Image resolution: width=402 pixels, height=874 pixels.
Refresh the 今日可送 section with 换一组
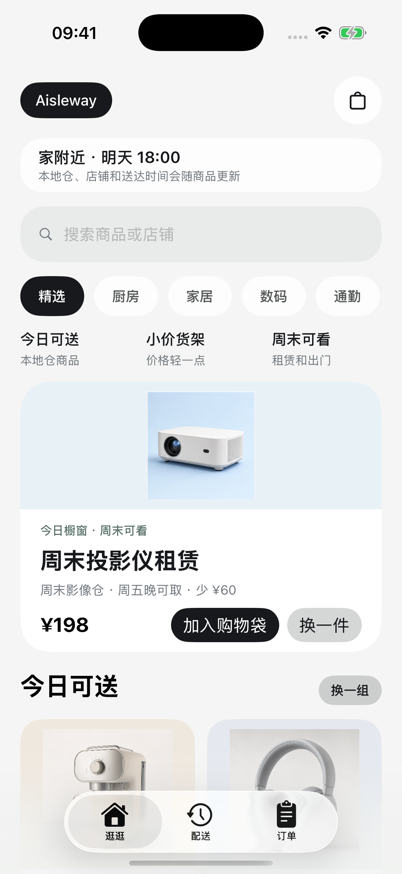350,690
